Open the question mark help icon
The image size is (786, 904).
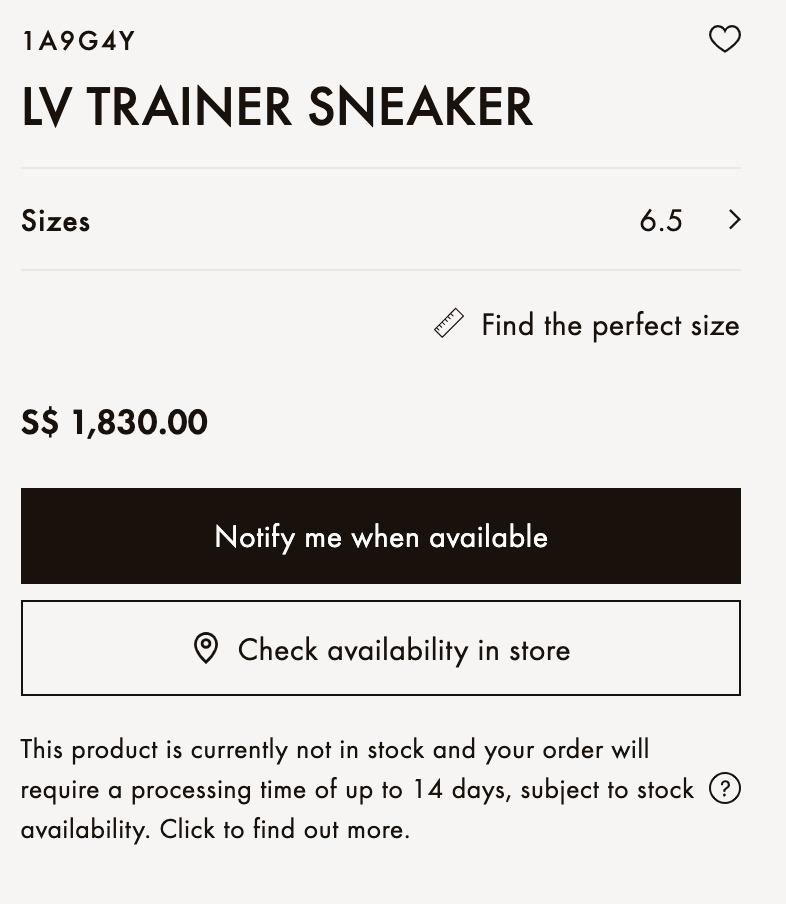(x=724, y=789)
